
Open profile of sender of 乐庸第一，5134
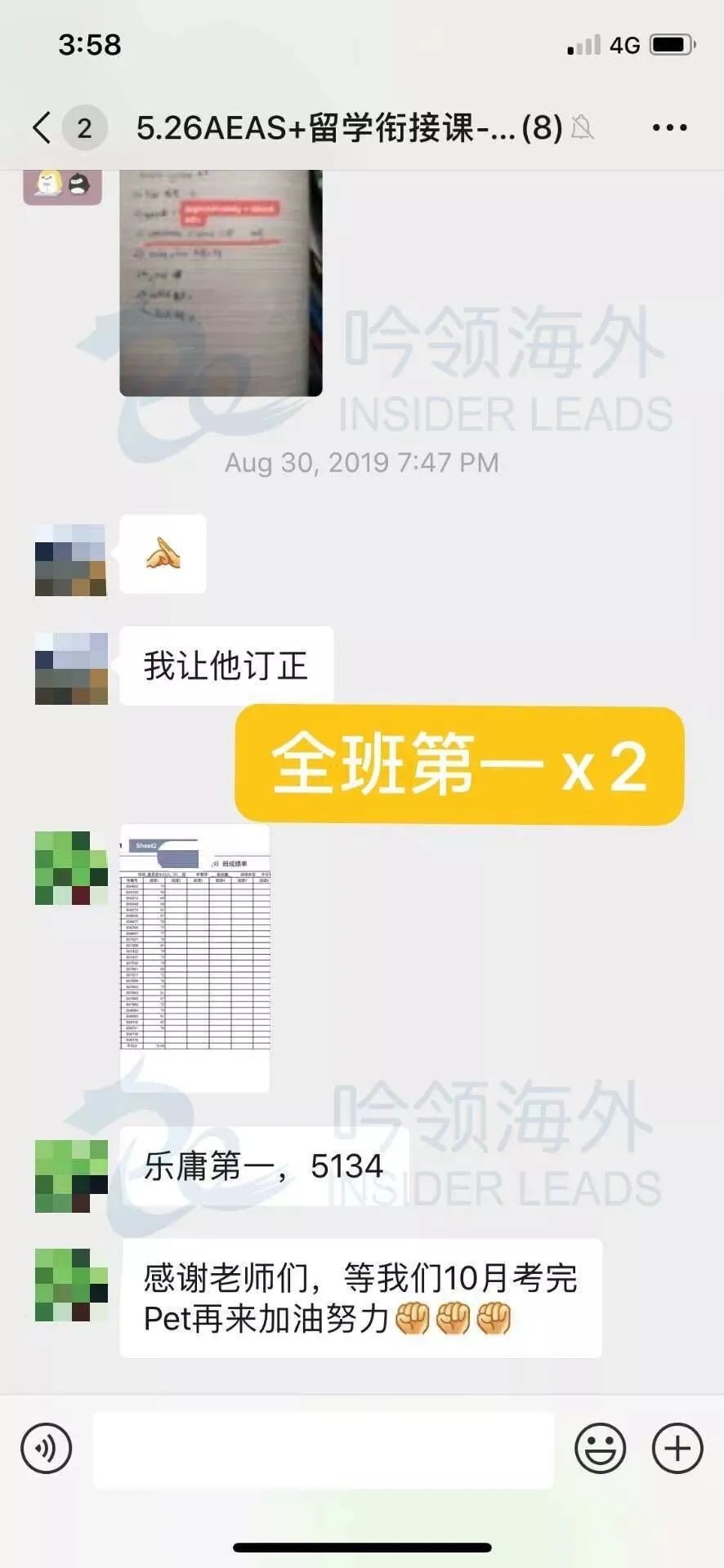71,1176
